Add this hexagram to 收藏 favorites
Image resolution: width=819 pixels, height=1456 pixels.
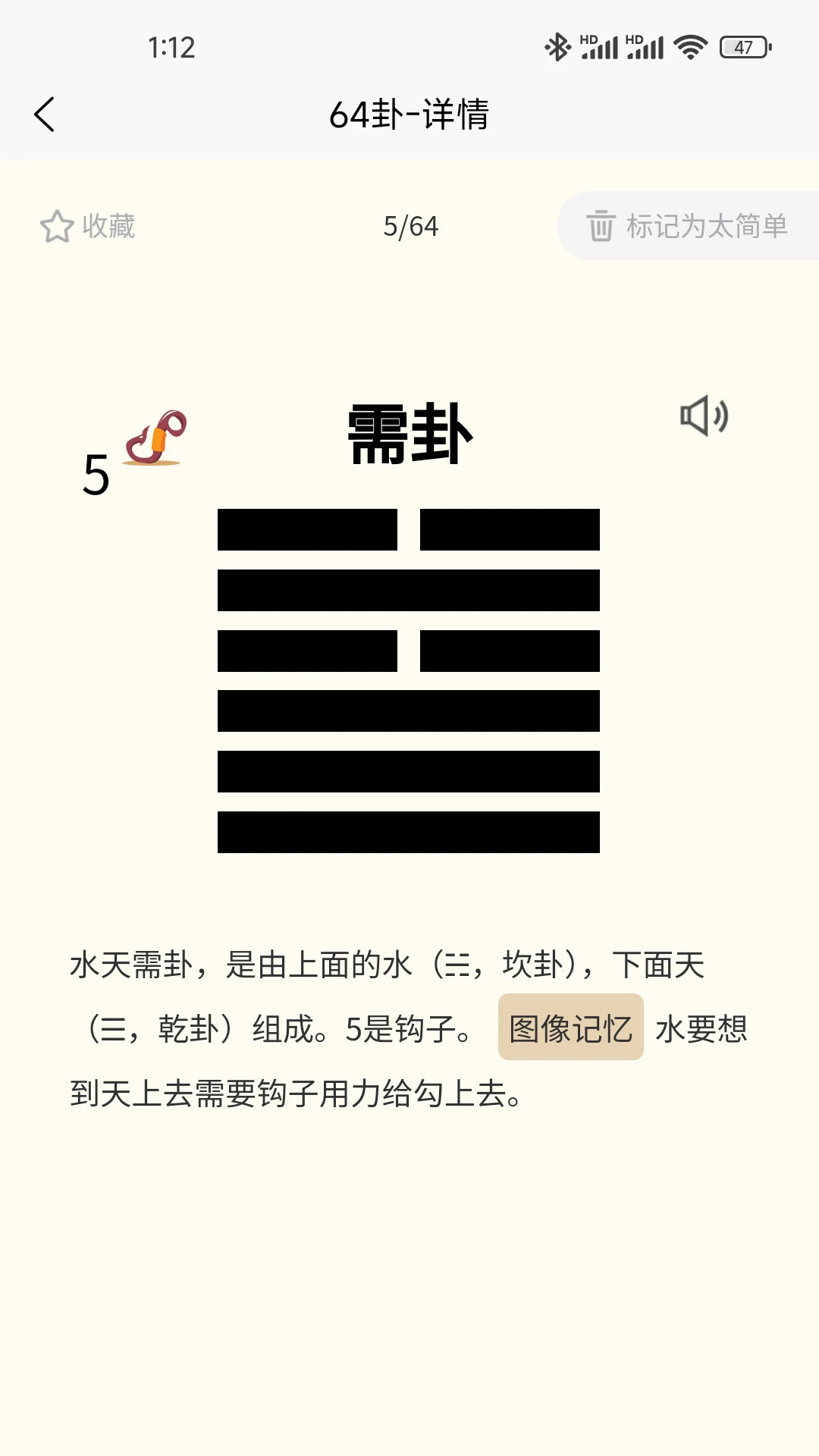(x=87, y=226)
